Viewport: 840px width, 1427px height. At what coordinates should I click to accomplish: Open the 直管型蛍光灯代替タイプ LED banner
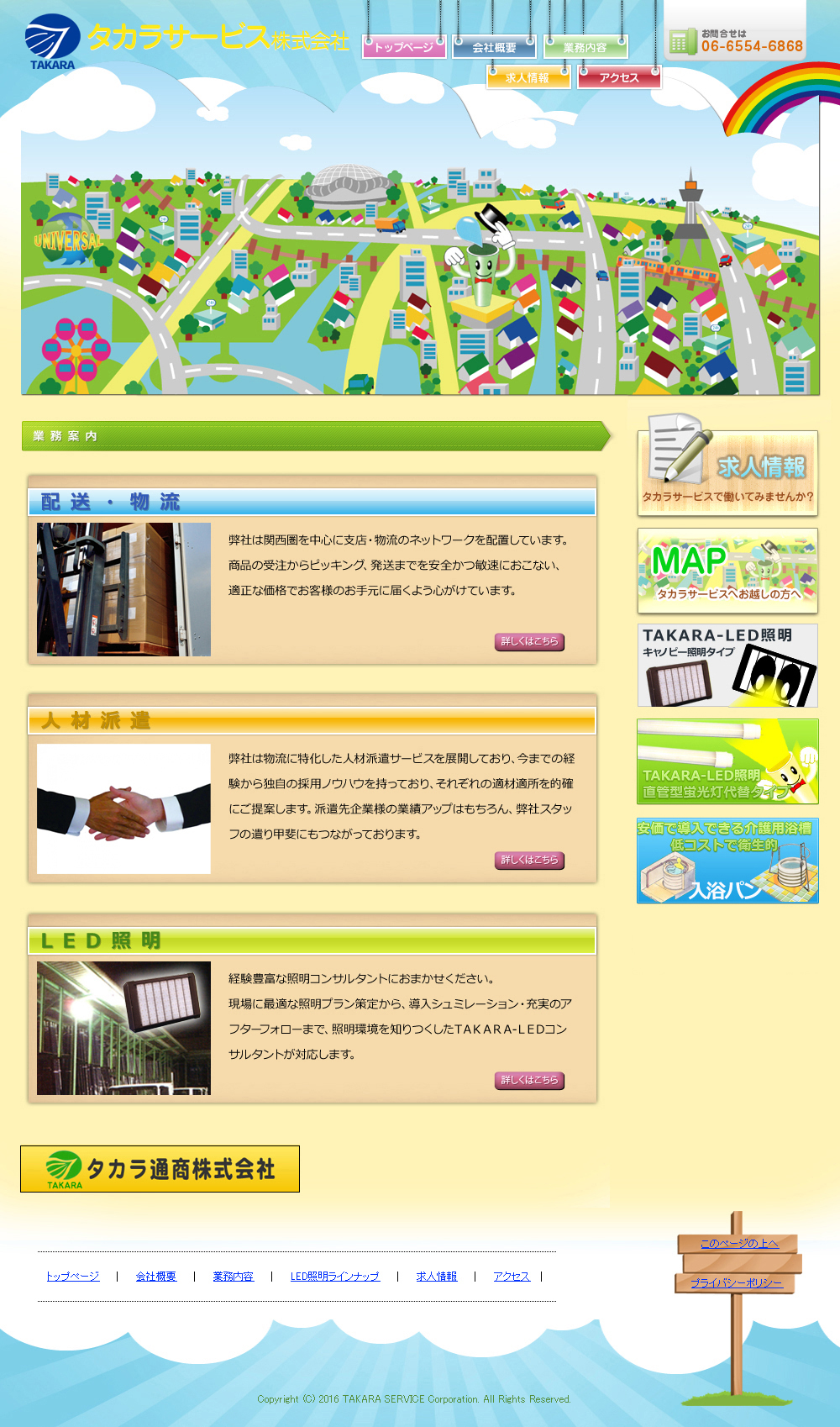tap(727, 761)
